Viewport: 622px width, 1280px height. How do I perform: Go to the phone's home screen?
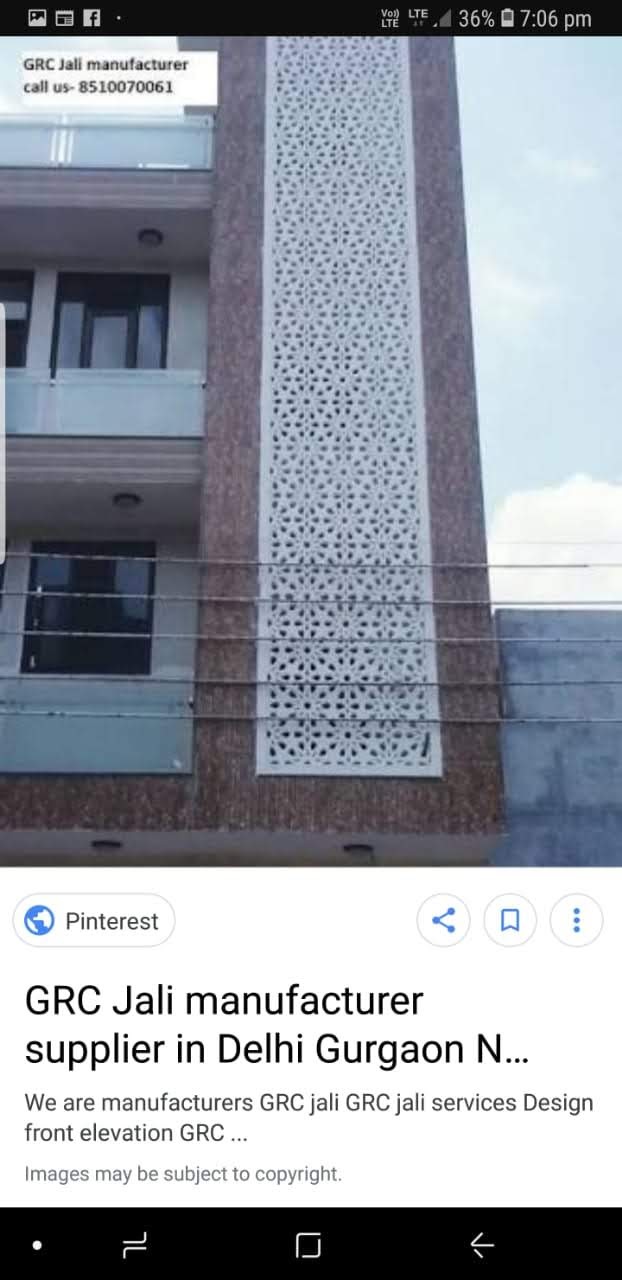(309, 1244)
